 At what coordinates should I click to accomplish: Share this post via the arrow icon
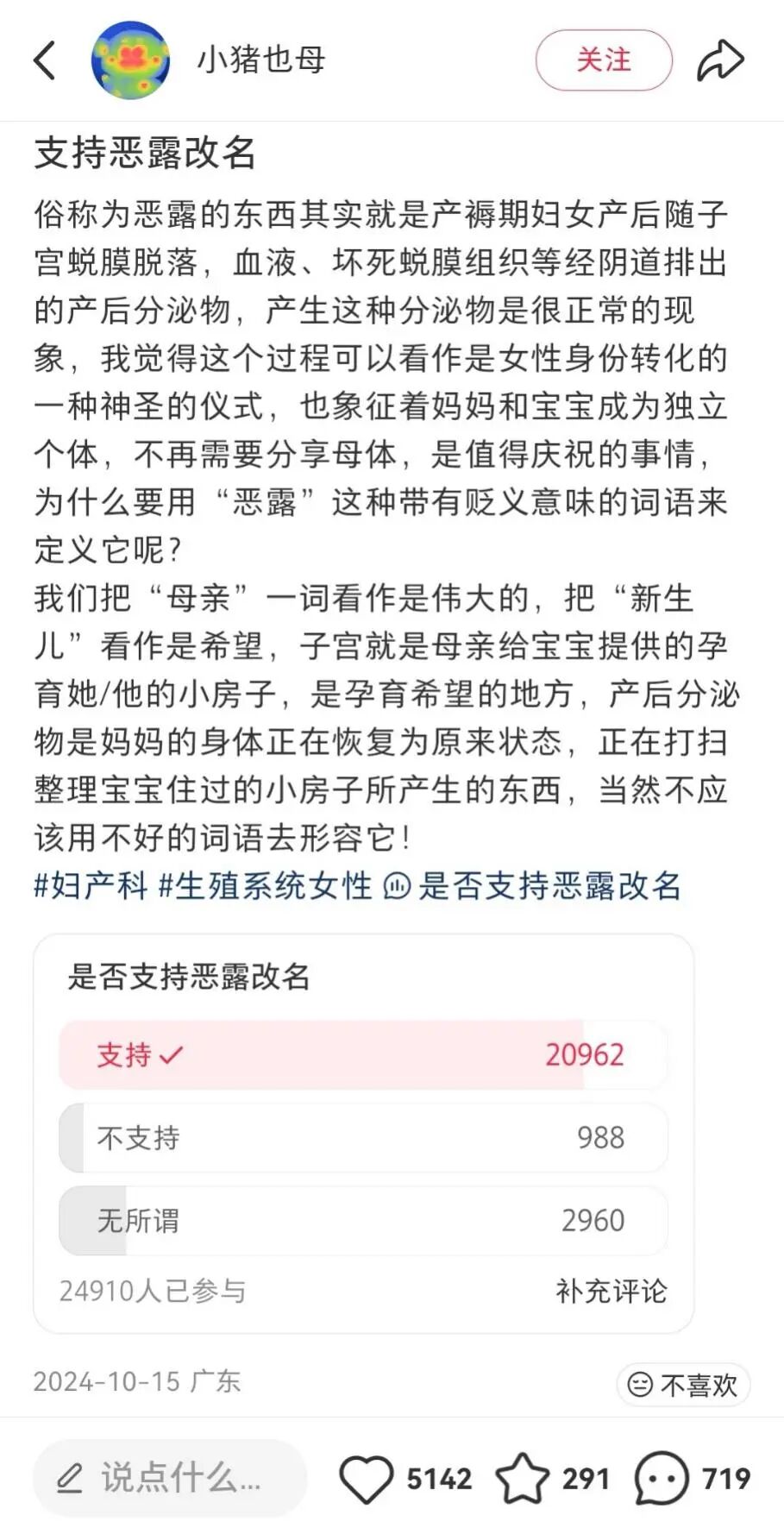point(720,60)
